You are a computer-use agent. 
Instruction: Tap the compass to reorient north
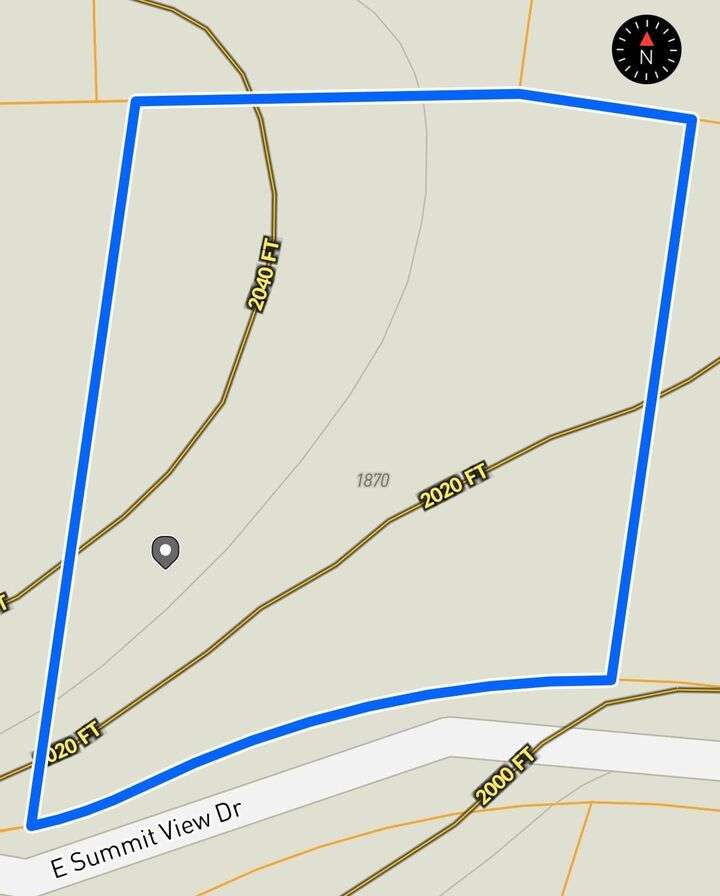[x=646, y=49]
